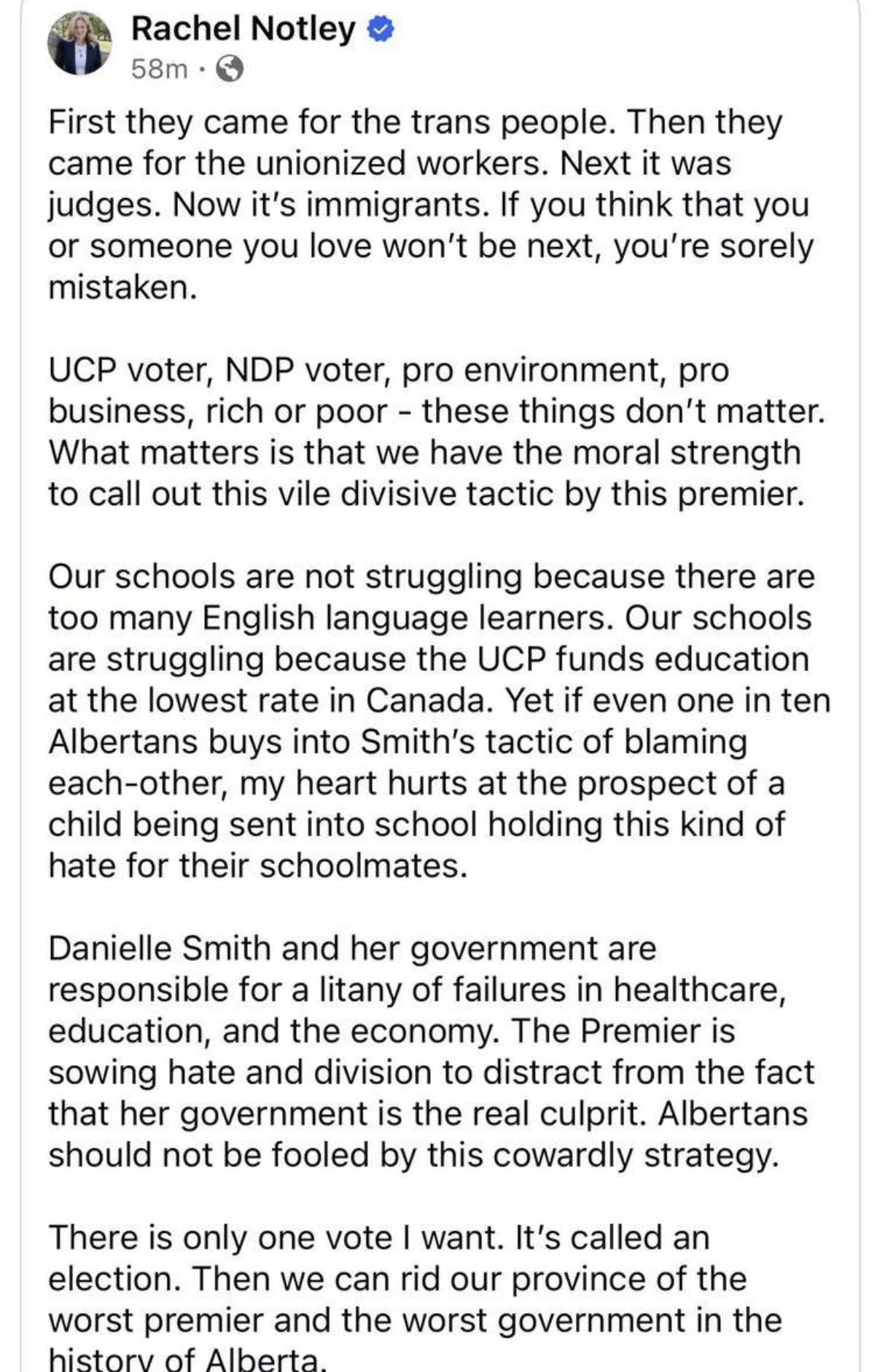Viewport: 877px width, 1372px height.
Task: Open Rachel Notley's profile picture
Action: (79, 45)
